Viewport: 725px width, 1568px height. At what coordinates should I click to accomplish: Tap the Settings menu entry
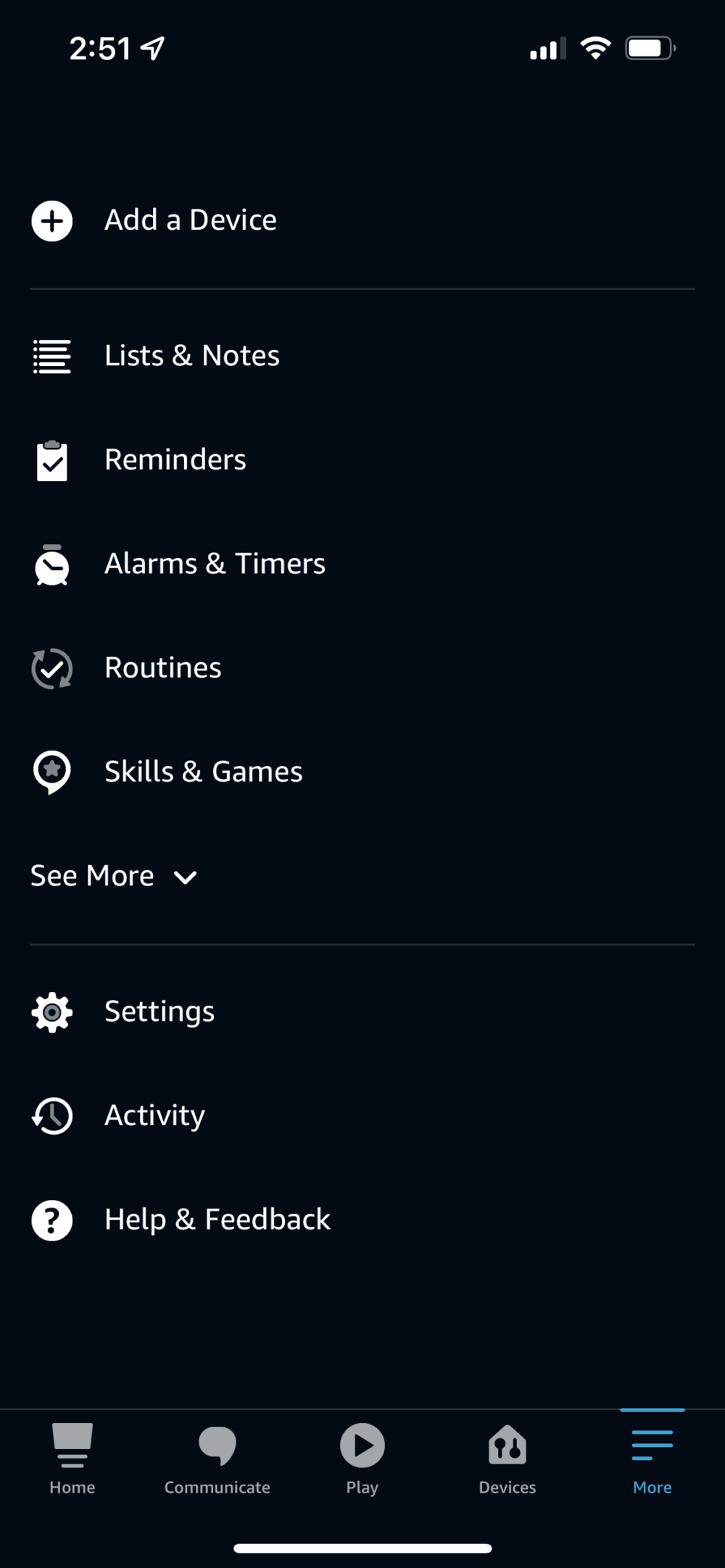[x=159, y=1012]
